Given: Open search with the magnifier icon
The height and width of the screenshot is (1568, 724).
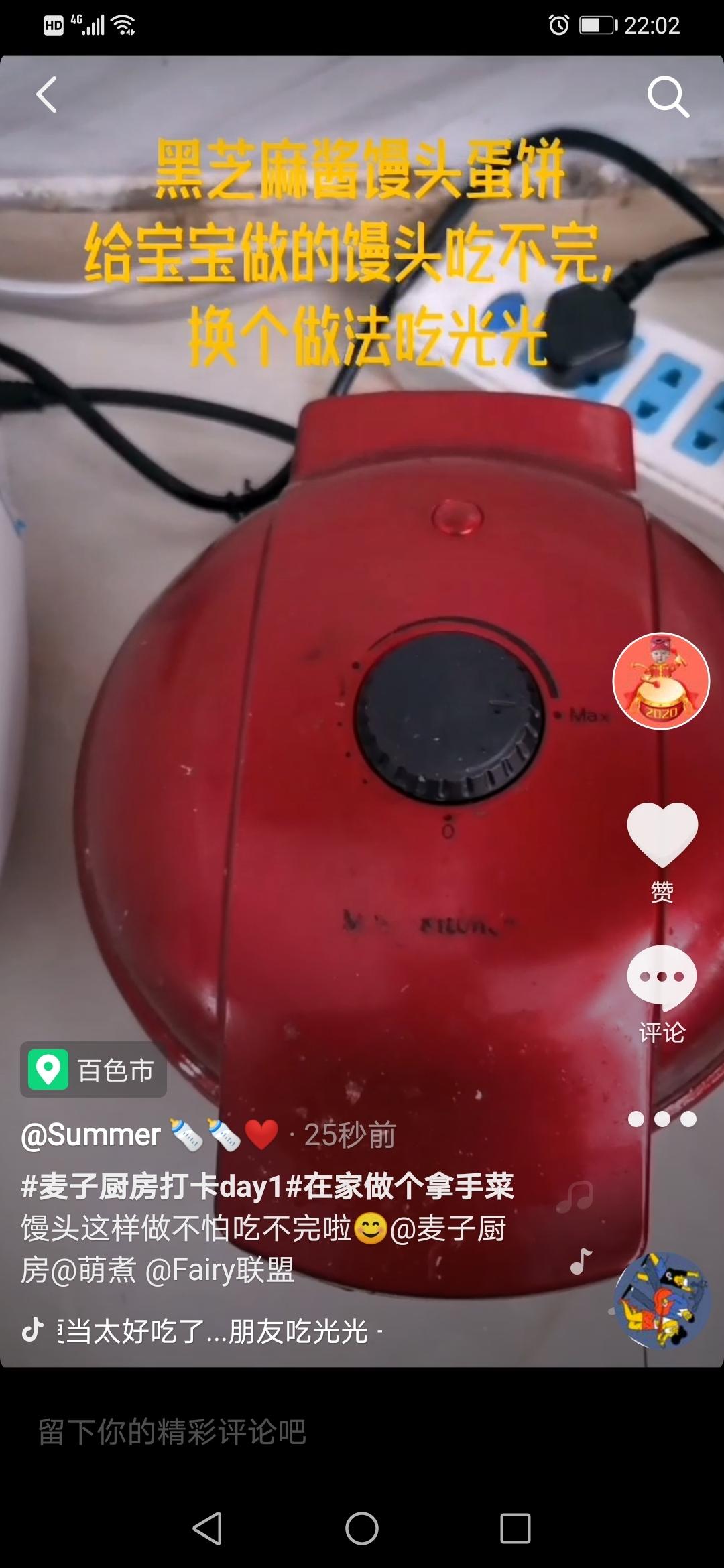Looking at the screenshot, I should (668, 96).
